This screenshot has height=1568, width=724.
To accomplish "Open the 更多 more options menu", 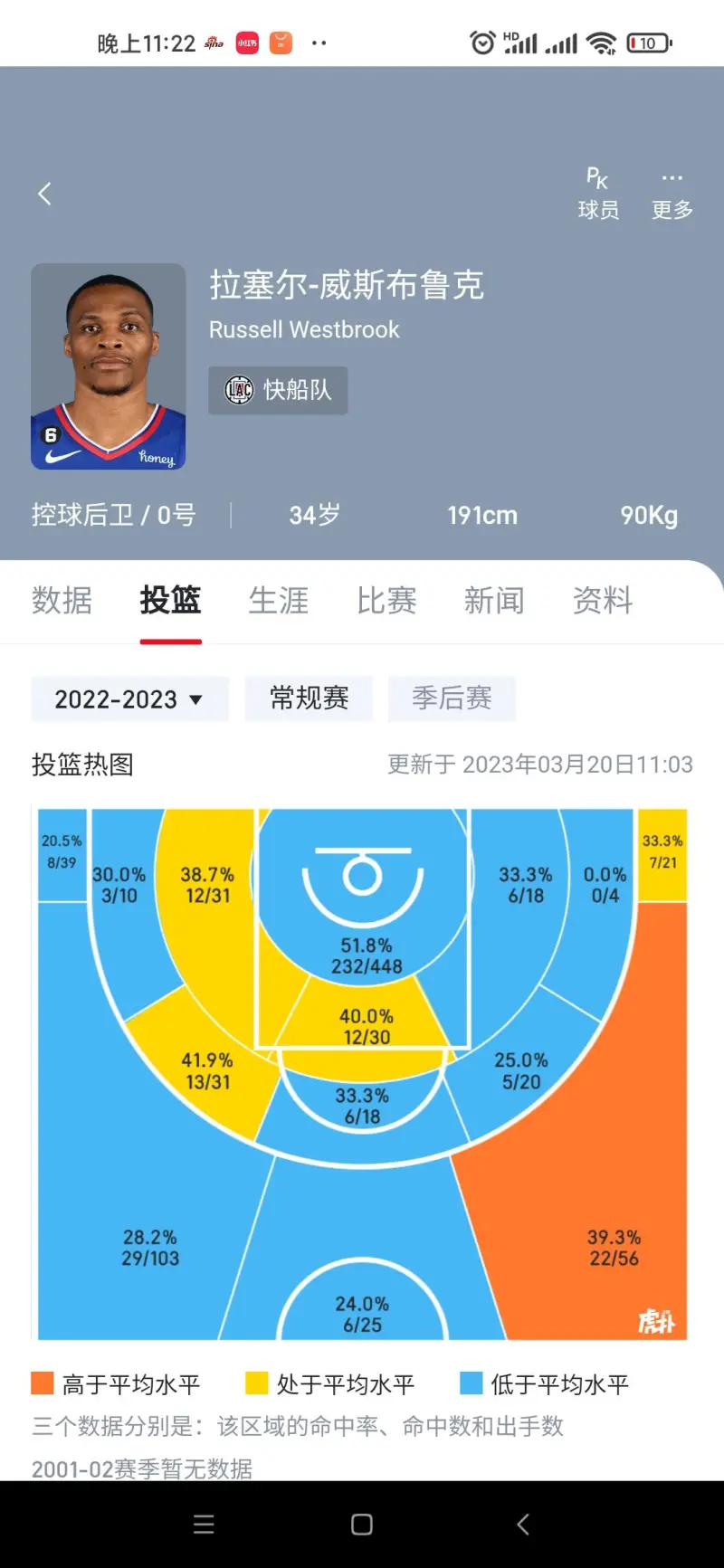I will 672,194.
